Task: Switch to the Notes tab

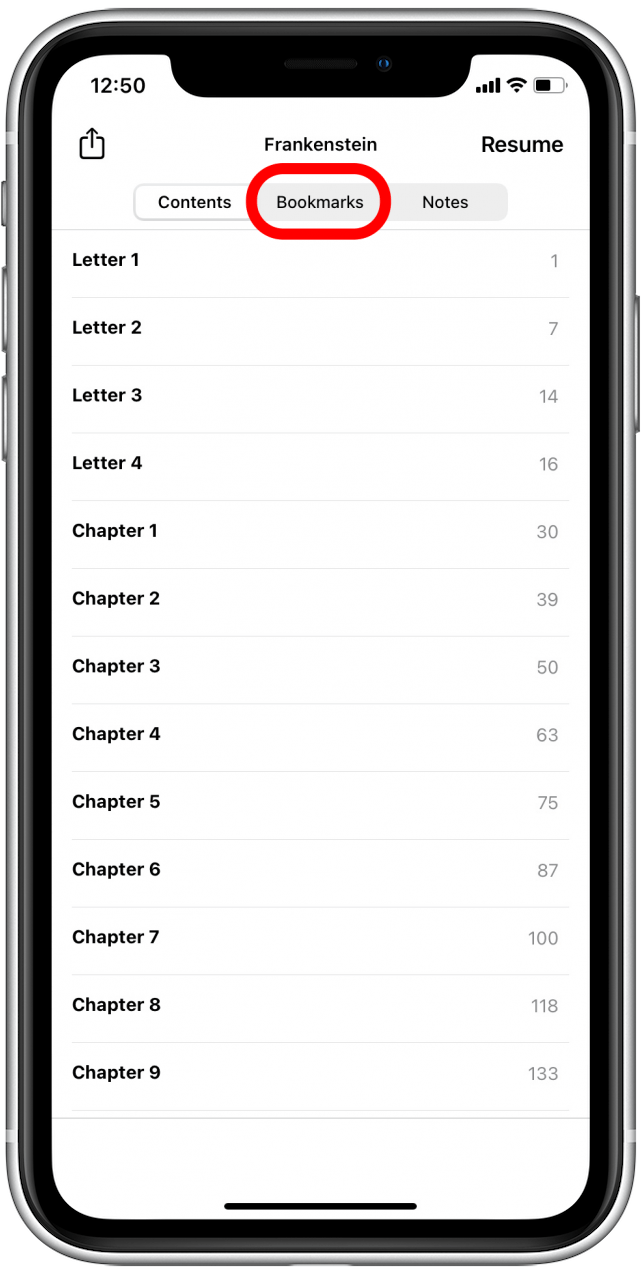Action: [445, 202]
